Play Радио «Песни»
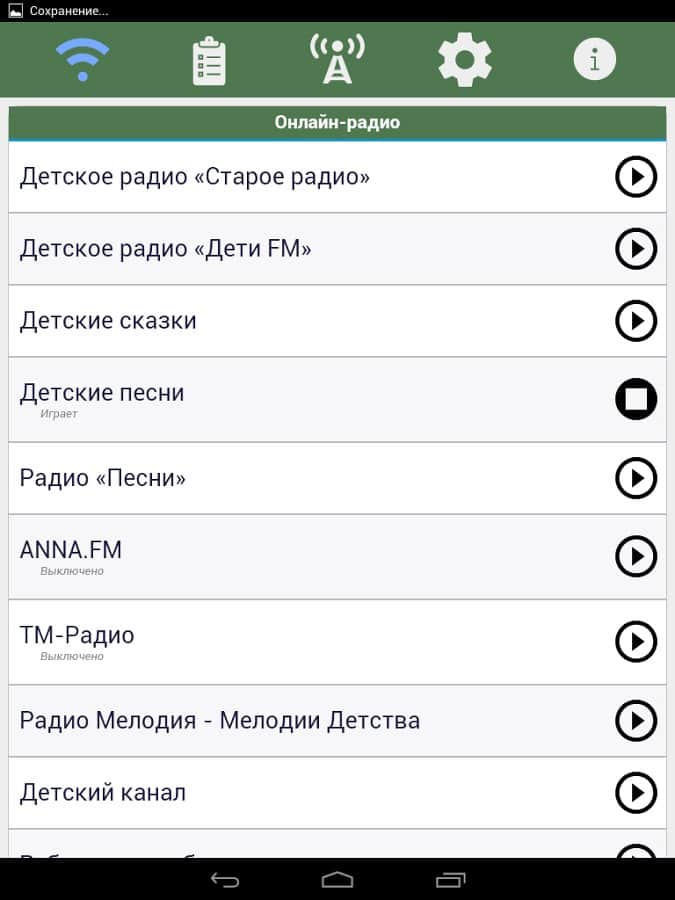The width and height of the screenshot is (675, 900). click(x=635, y=478)
